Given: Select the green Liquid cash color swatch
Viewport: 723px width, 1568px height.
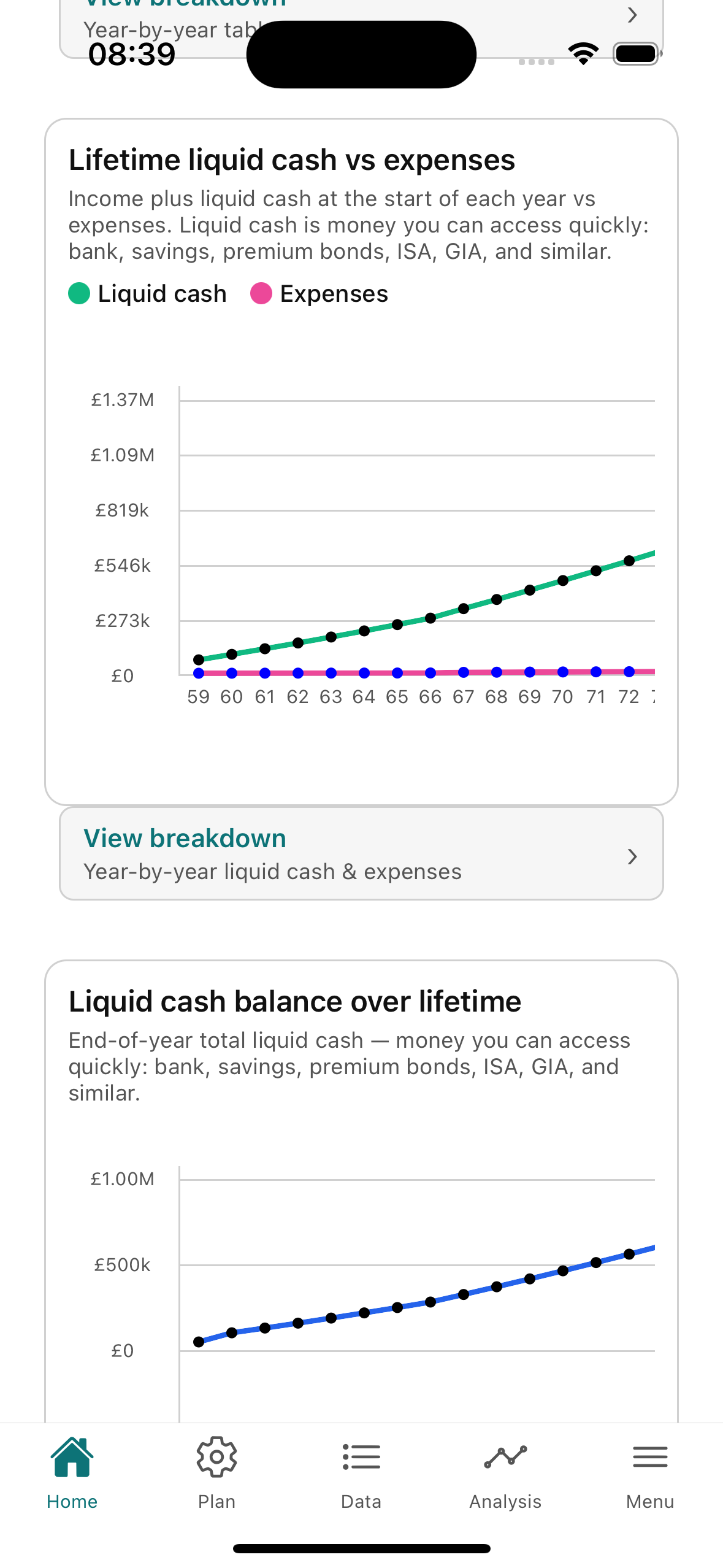Looking at the screenshot, I should tap(78, 293).
